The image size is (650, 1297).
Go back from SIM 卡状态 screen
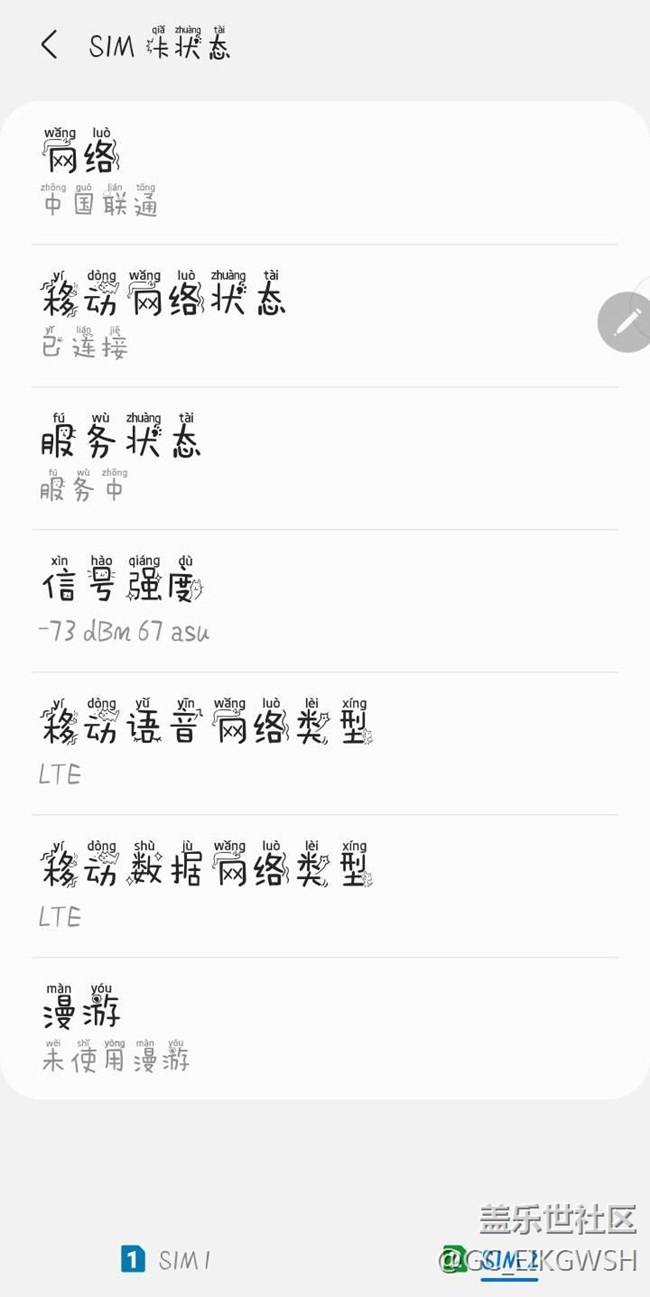point(49,45)
